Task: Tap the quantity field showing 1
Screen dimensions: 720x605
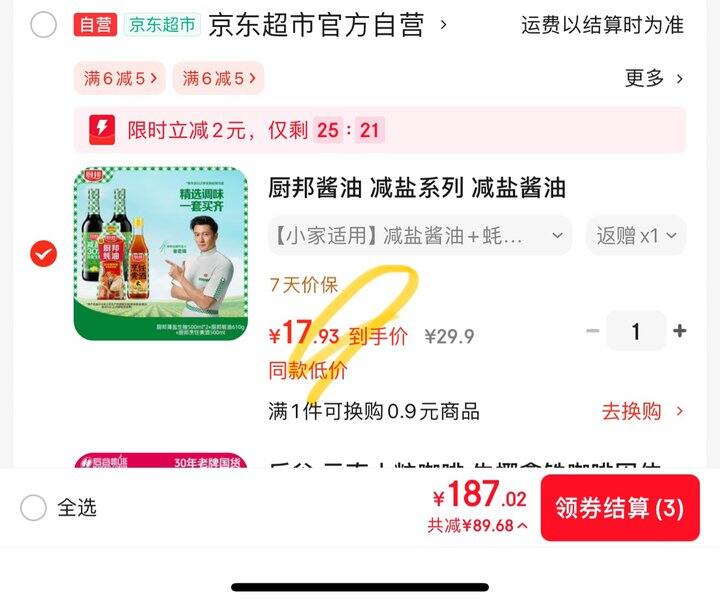Action: [636, 331]
